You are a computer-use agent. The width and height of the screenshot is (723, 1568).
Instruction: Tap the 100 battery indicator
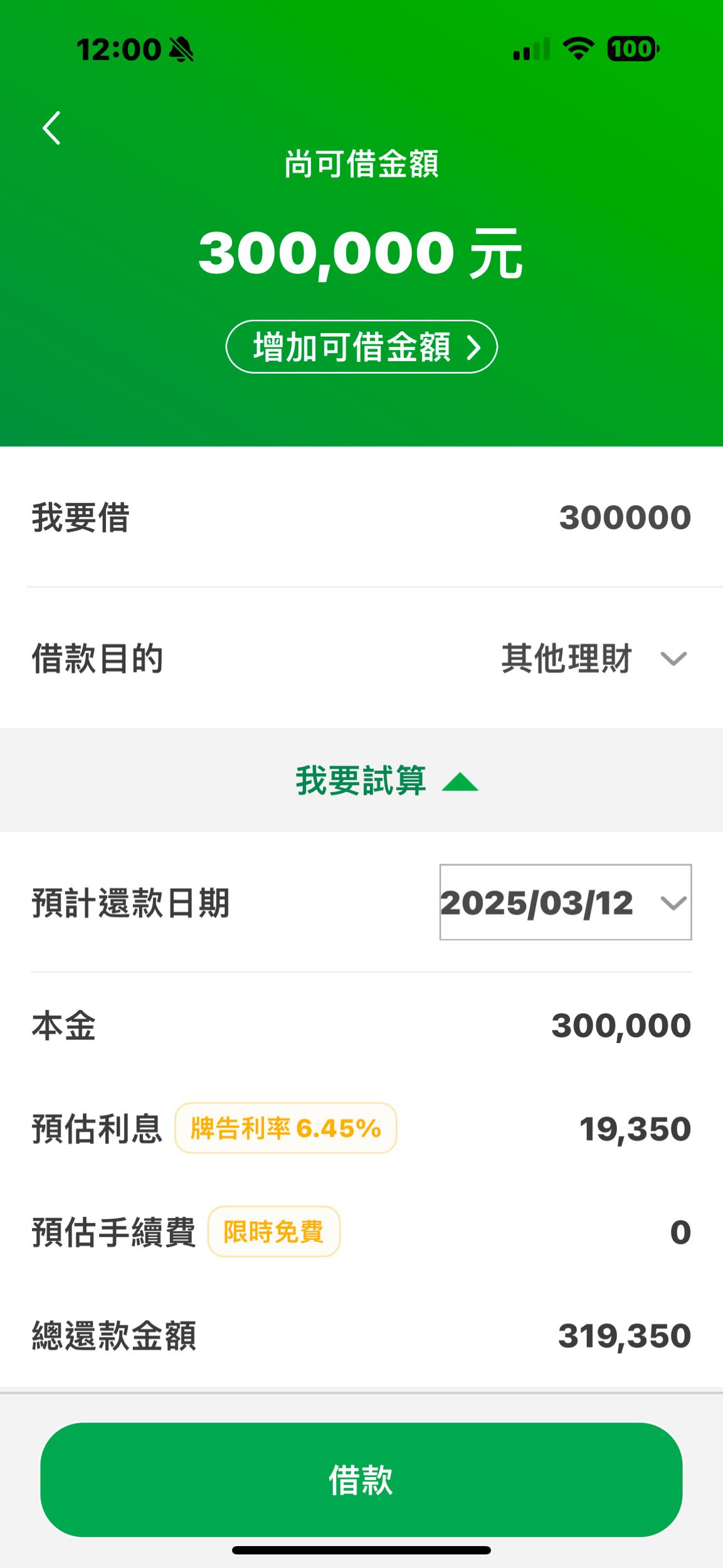click(630, 48)
